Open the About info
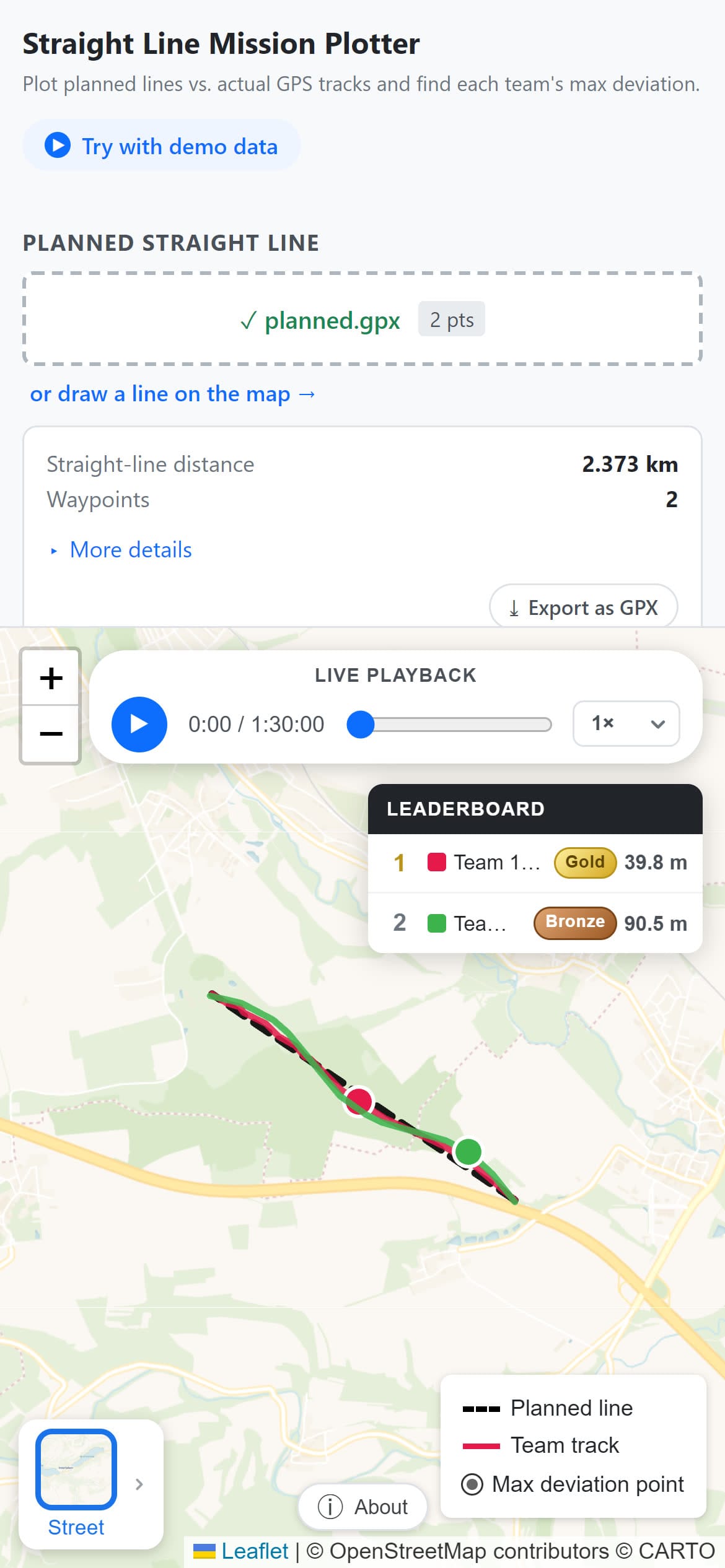 click(363, 1507)
